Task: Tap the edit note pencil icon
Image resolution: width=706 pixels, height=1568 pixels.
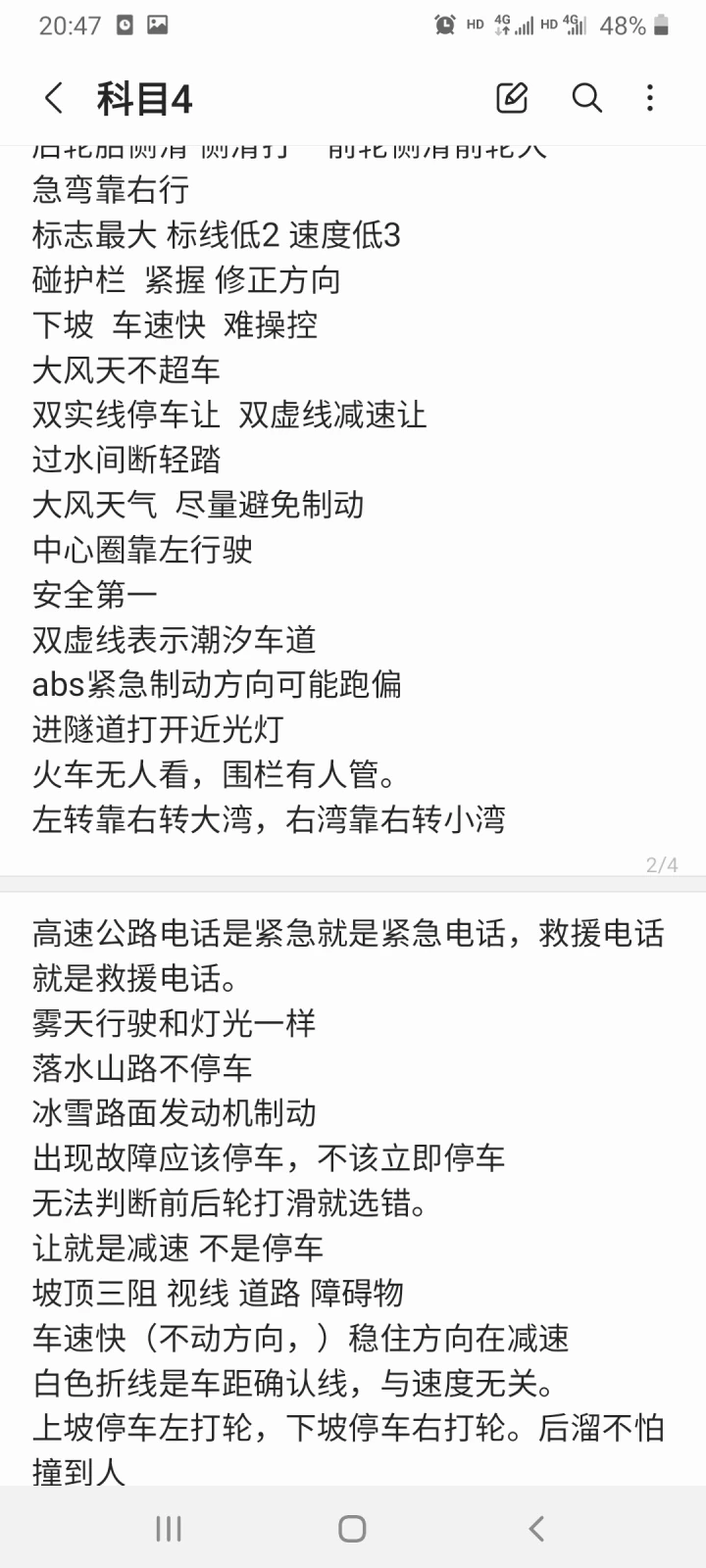Action: (512, 98)
